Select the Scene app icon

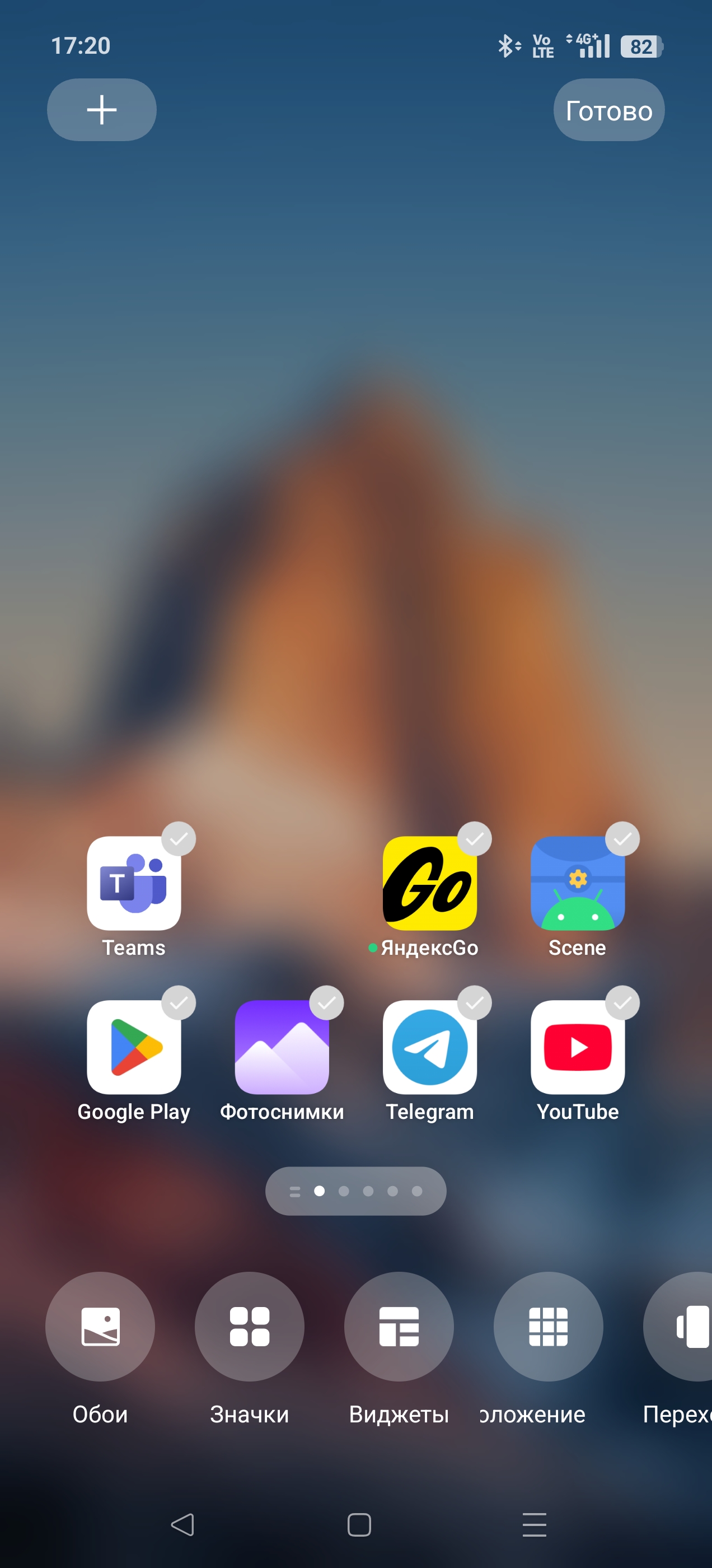point(578,883)
